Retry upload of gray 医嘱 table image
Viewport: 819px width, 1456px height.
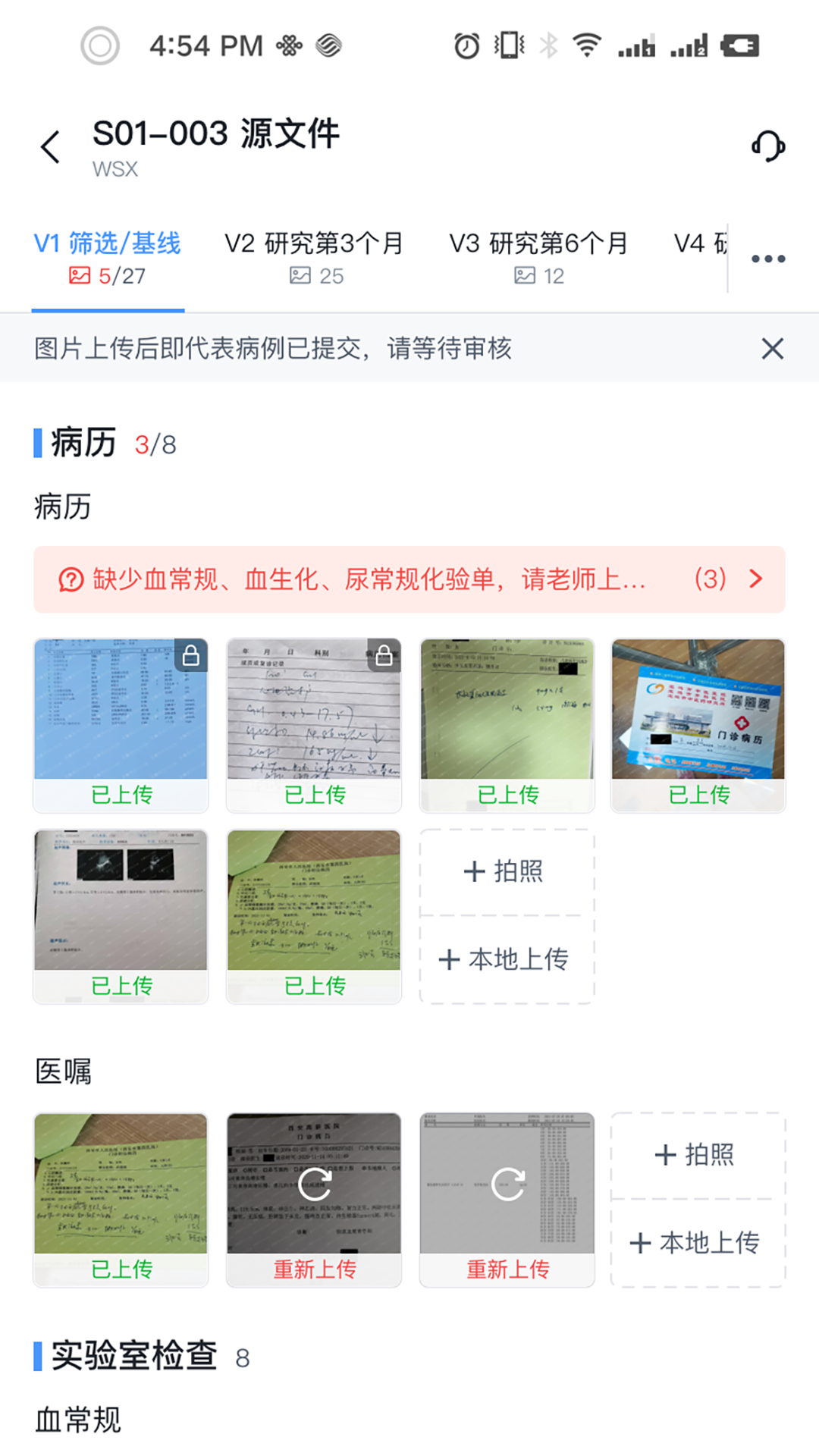coord(507,1185)
